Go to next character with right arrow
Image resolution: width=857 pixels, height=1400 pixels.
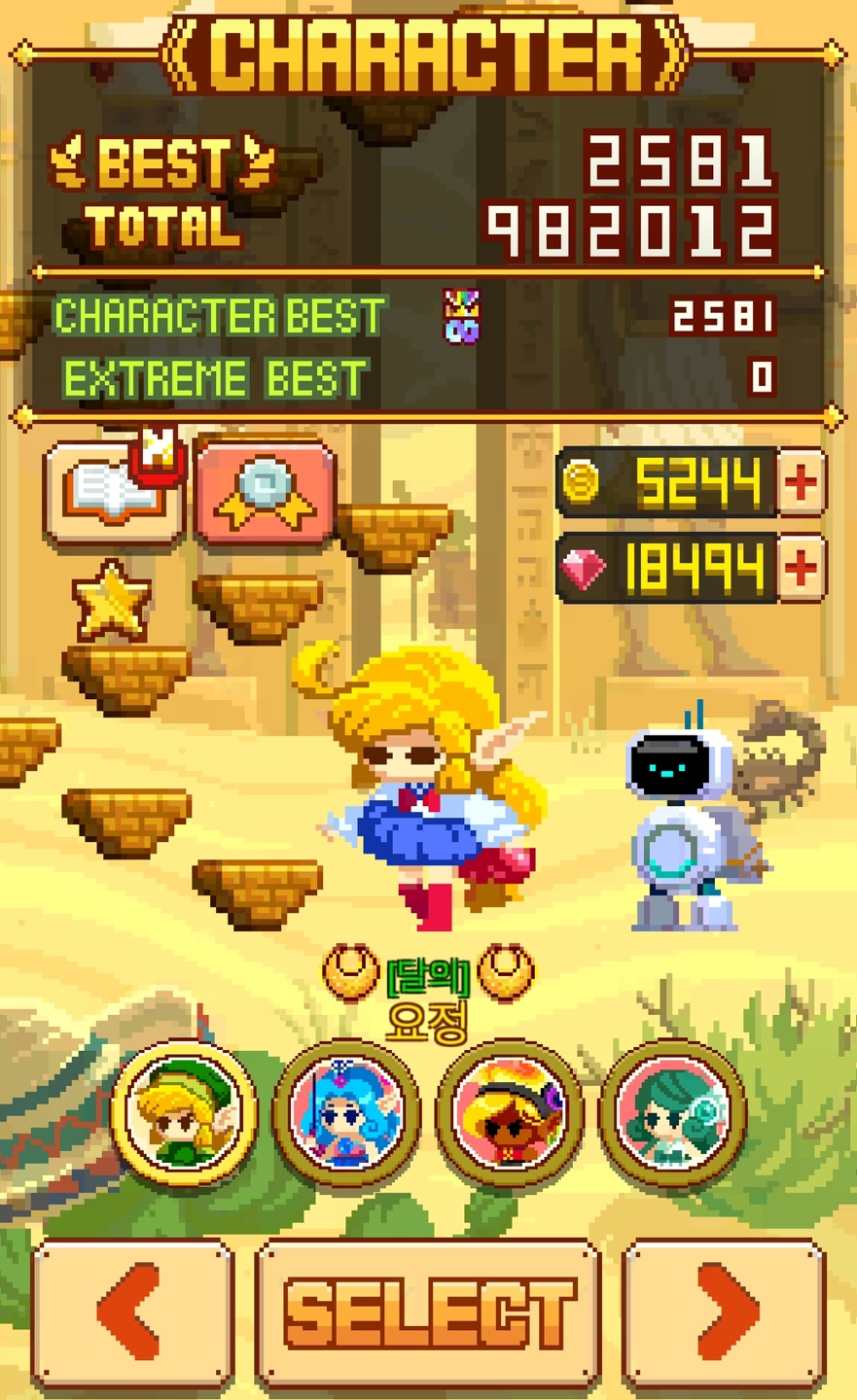tap(724, 1312)
